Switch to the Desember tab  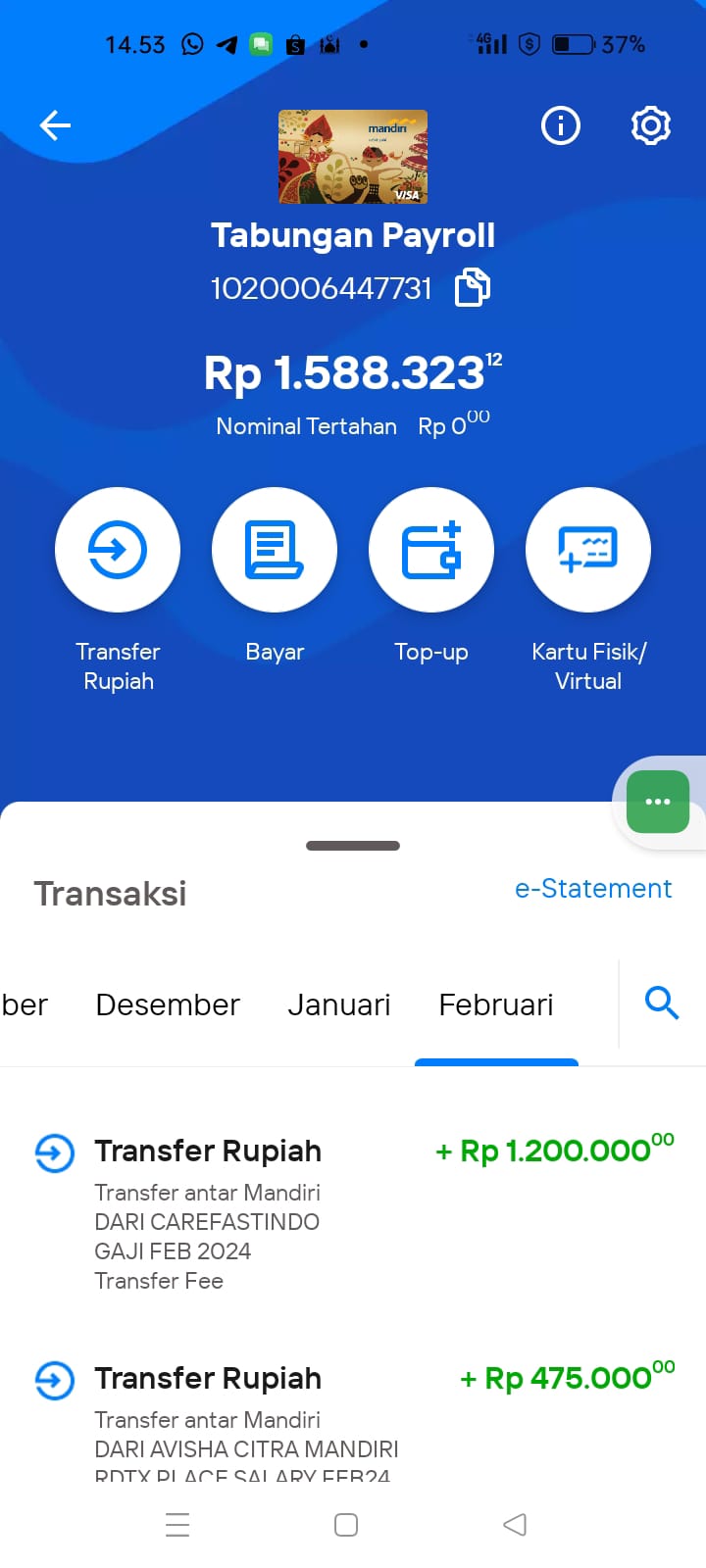pos(168,1004)
